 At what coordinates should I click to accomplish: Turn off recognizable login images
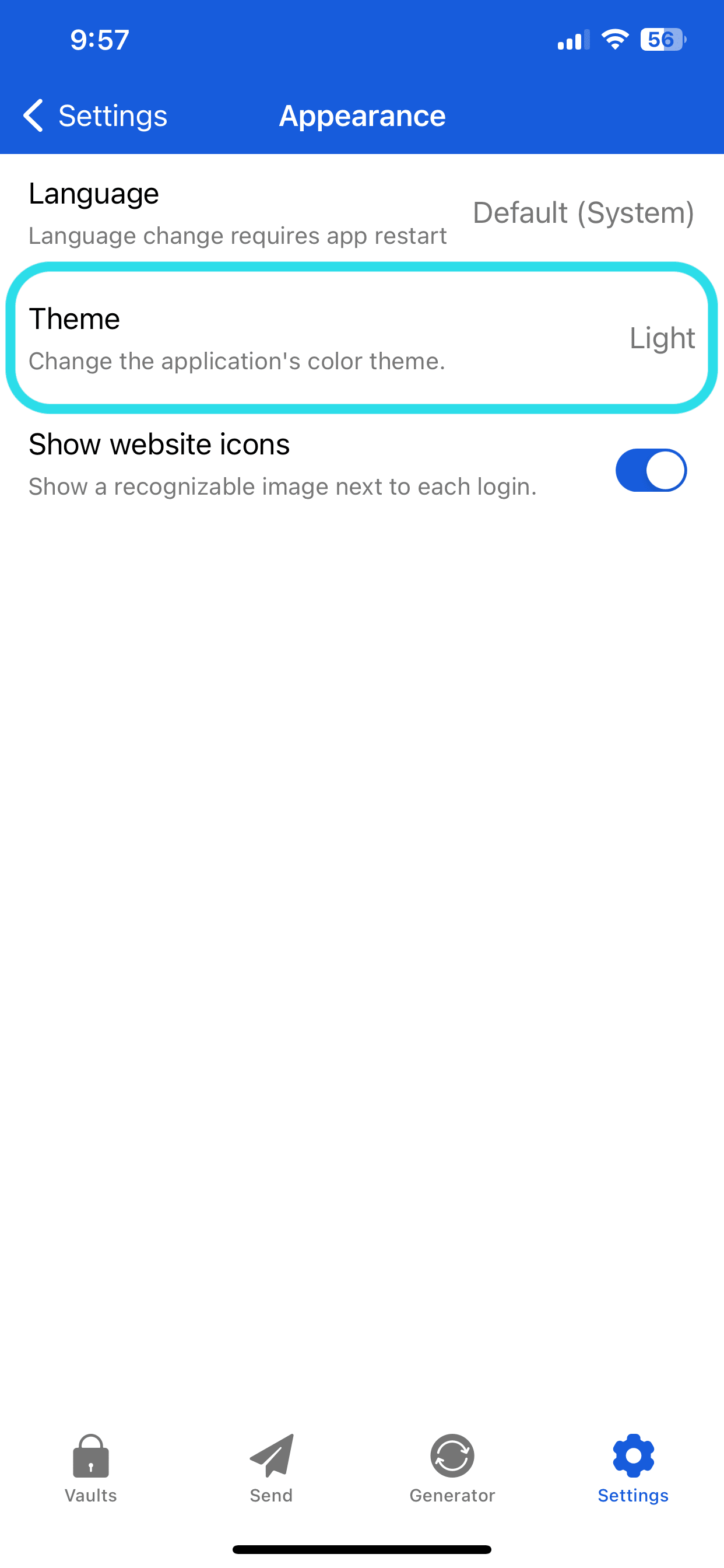coord(651,470)
